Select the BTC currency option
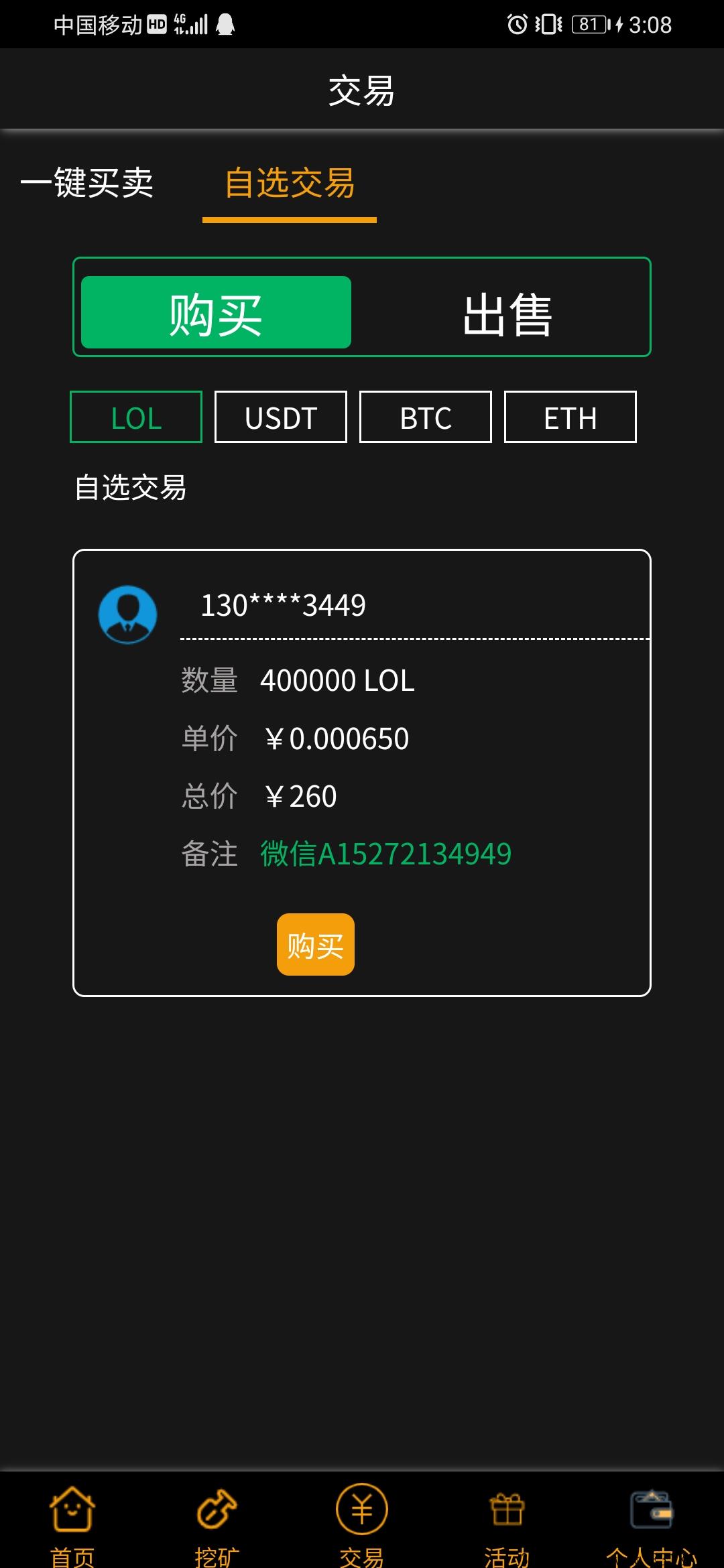The image size is (724, 1568). (x=425, y=417)
